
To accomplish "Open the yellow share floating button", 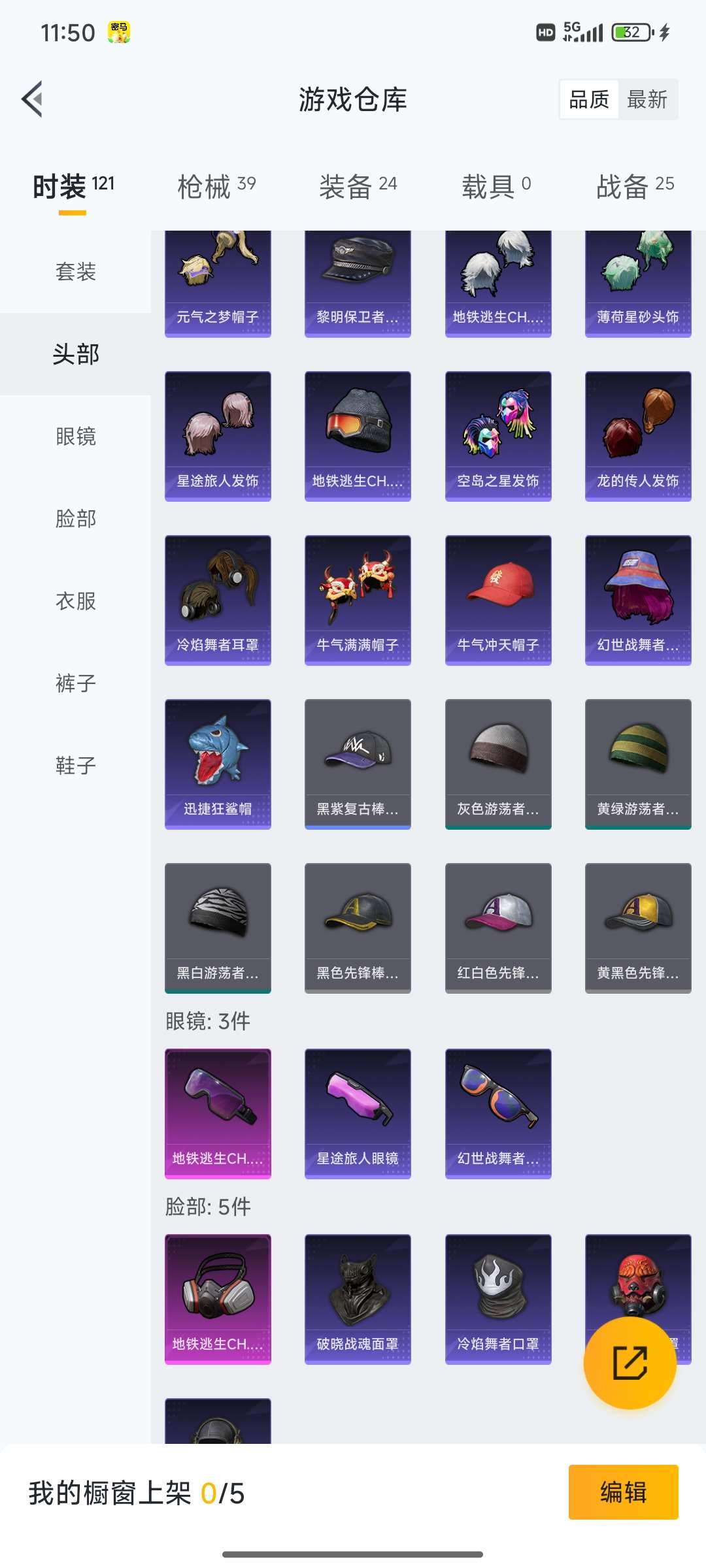I will [630, 1362].
